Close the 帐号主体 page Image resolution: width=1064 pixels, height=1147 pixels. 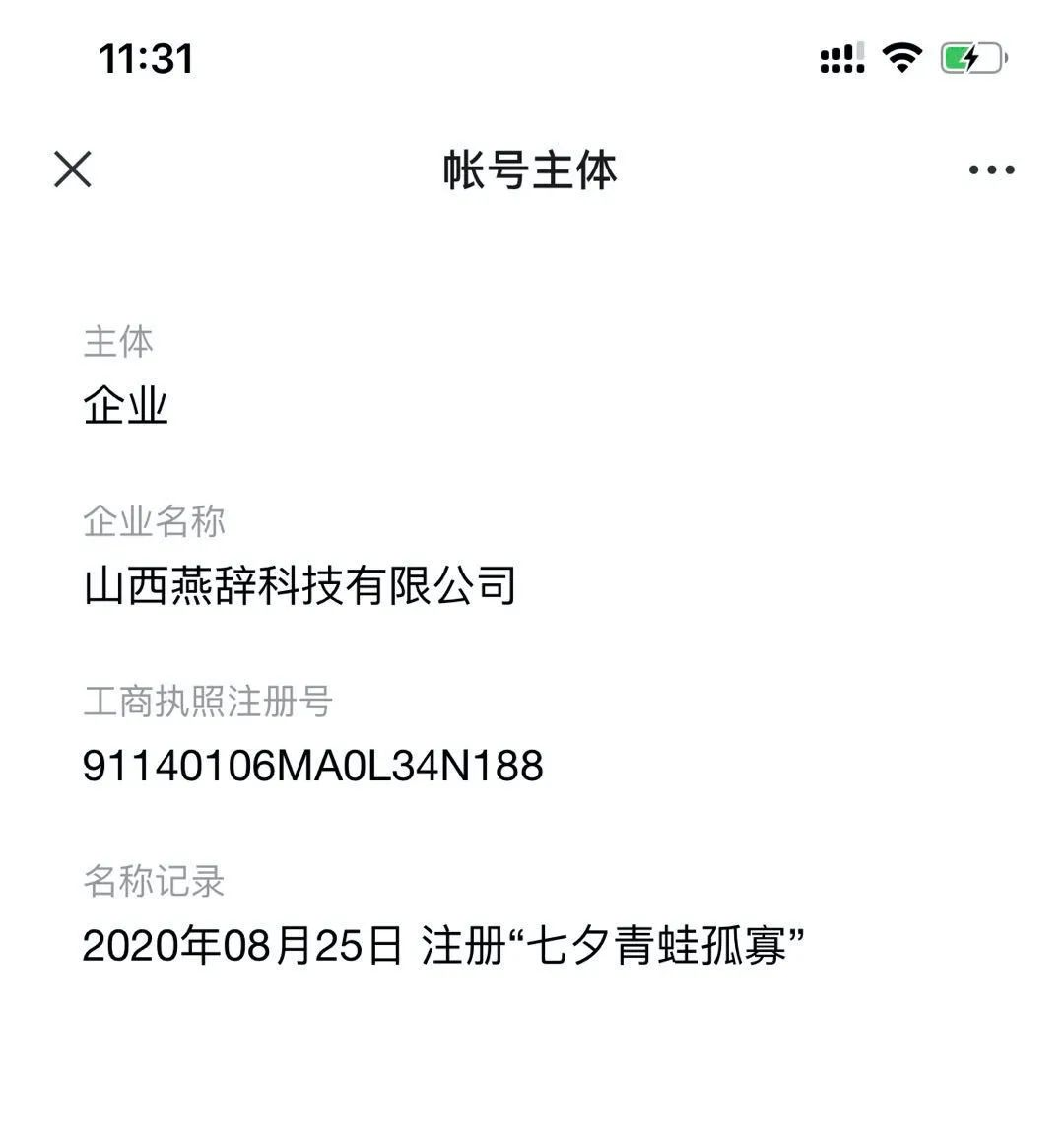click(x=73, y=169)
